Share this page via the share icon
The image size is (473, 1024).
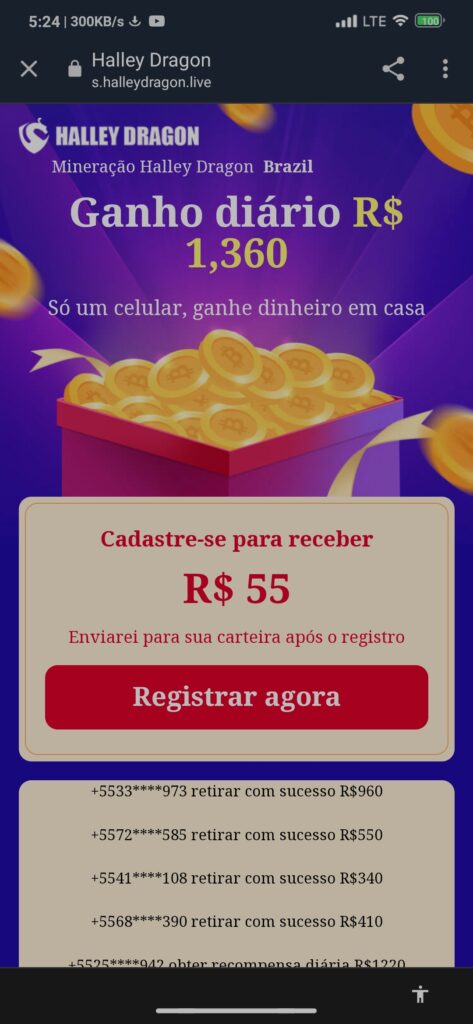tap(393, 69)
